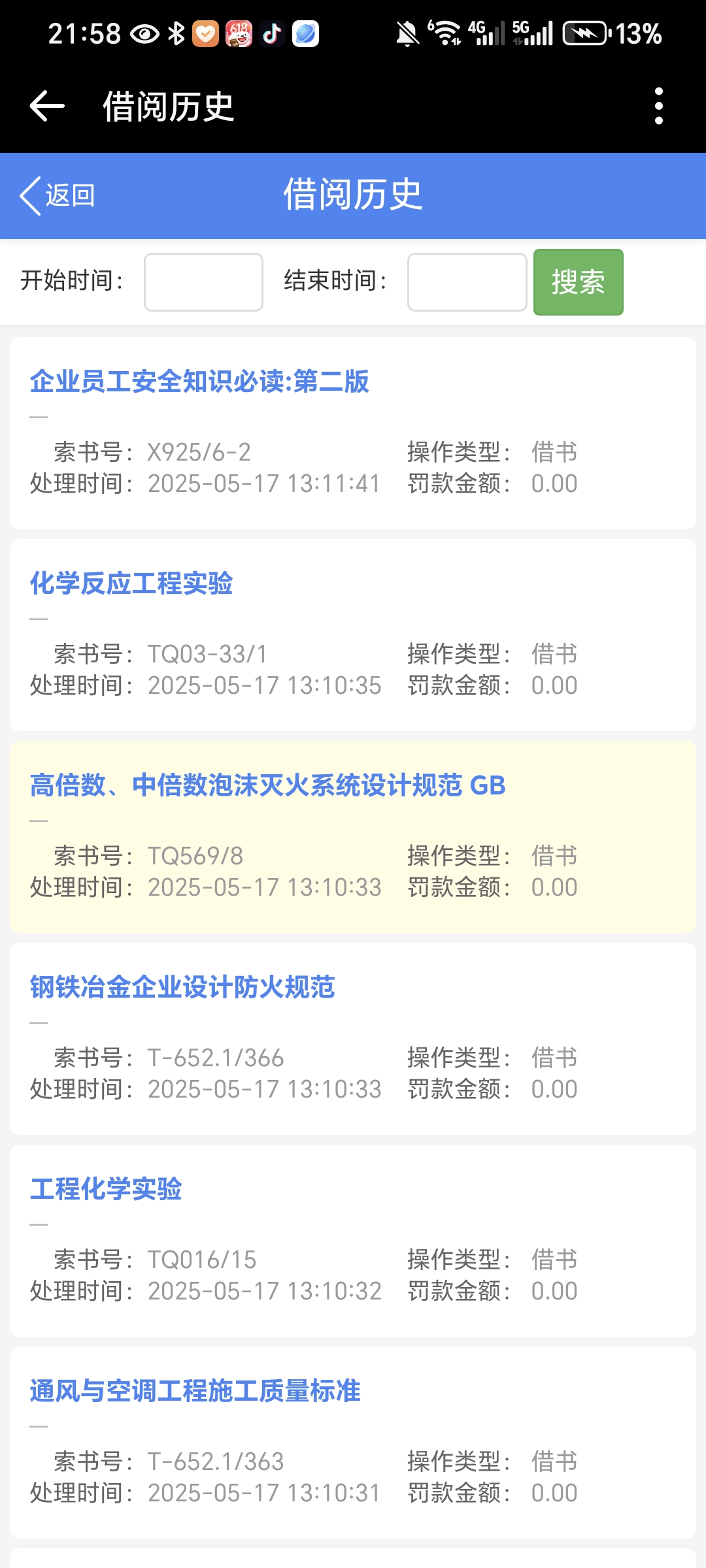Image resolution: width=706 pixels, height=1568 pixels.
Task: Tap the back arrow in the top bar
Action: coord(47,106)
